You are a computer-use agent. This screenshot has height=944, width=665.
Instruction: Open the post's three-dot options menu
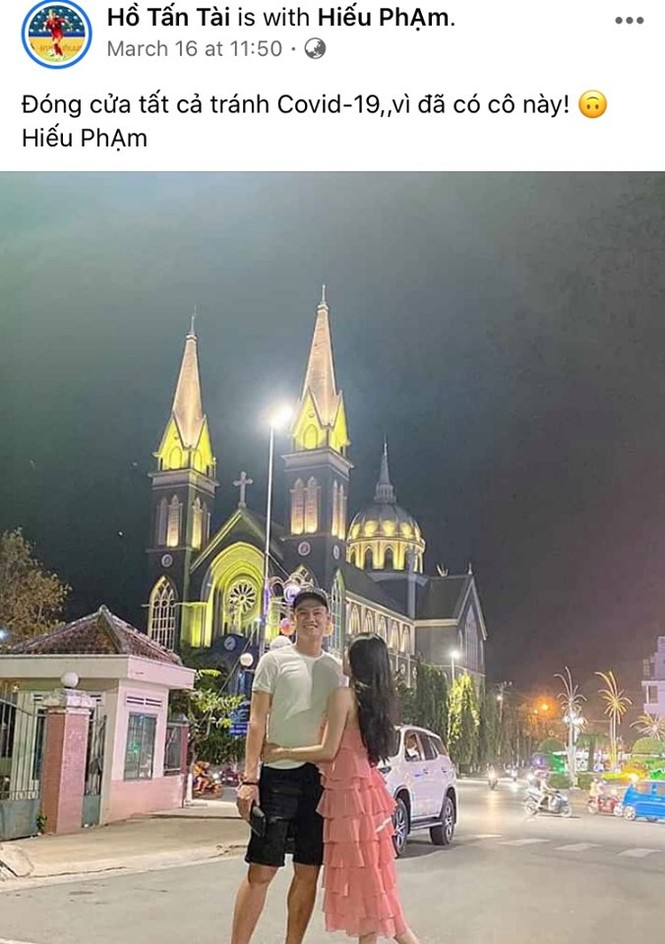pyautogui.click(x=629, y=20)
